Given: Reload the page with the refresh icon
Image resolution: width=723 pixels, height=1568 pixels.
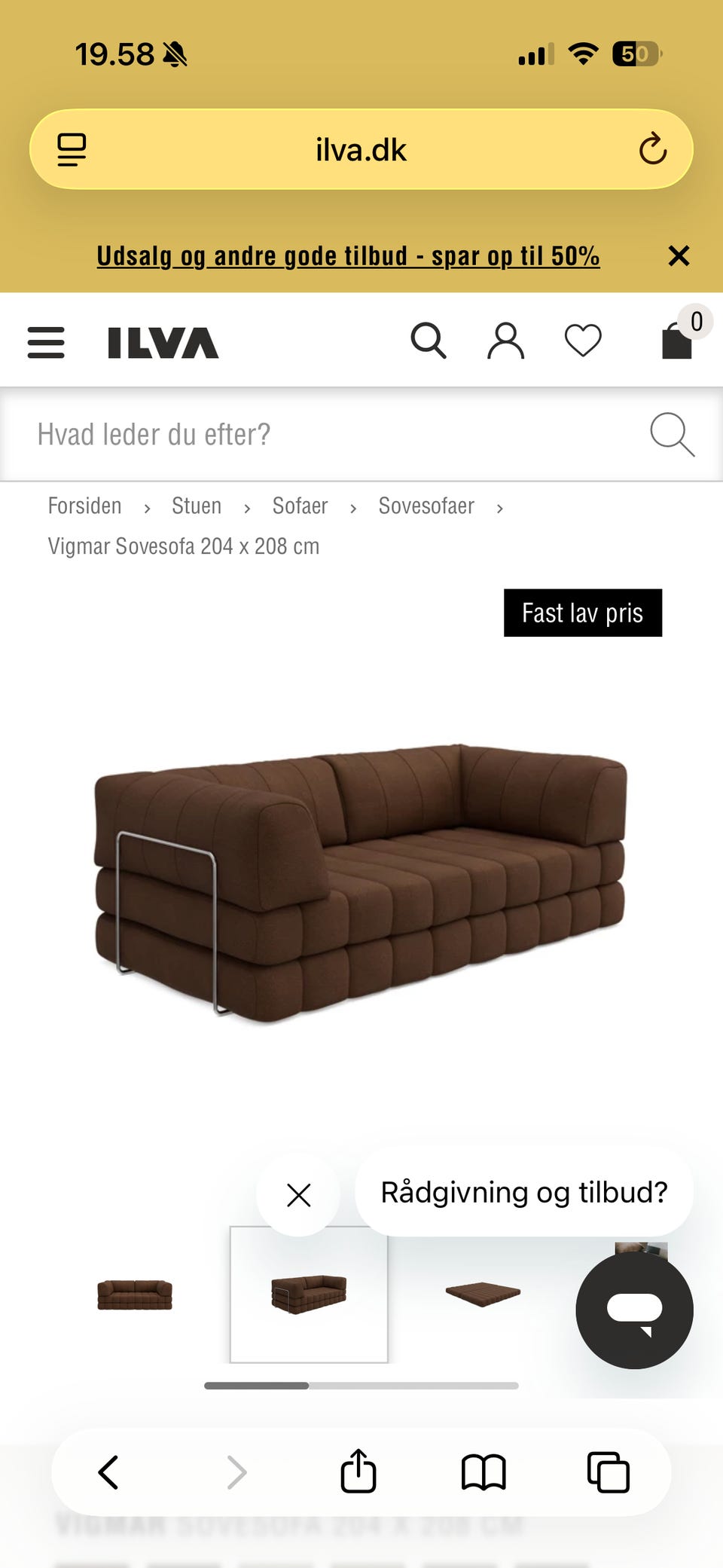Looking at the screenshot, I should (x=654, y=148).
